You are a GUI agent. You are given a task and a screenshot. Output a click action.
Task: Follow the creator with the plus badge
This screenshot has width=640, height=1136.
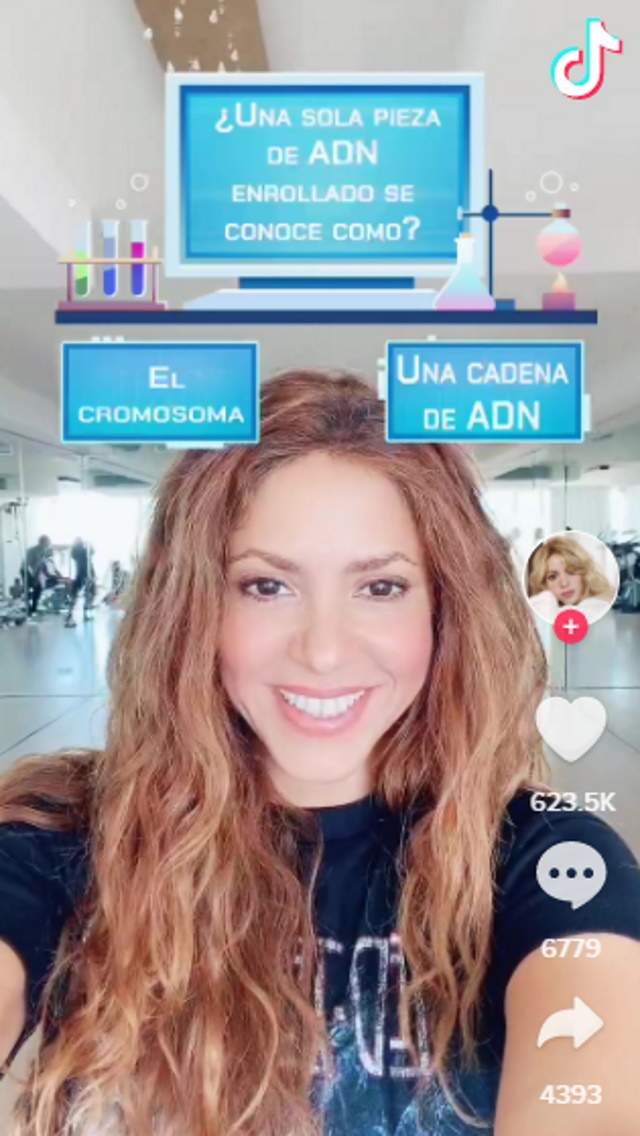point(571,627)
